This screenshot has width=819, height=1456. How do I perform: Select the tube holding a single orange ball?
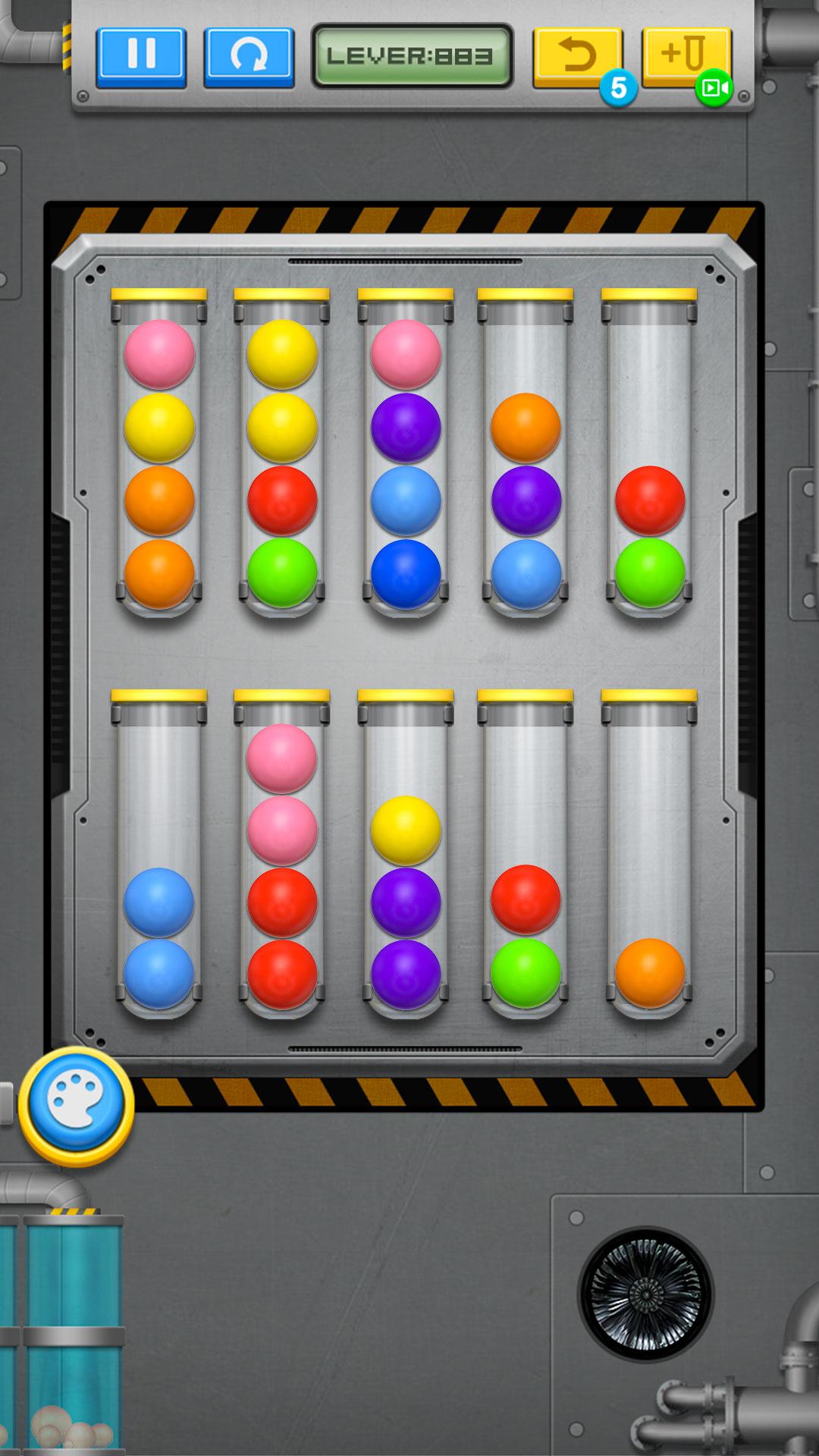649,854
